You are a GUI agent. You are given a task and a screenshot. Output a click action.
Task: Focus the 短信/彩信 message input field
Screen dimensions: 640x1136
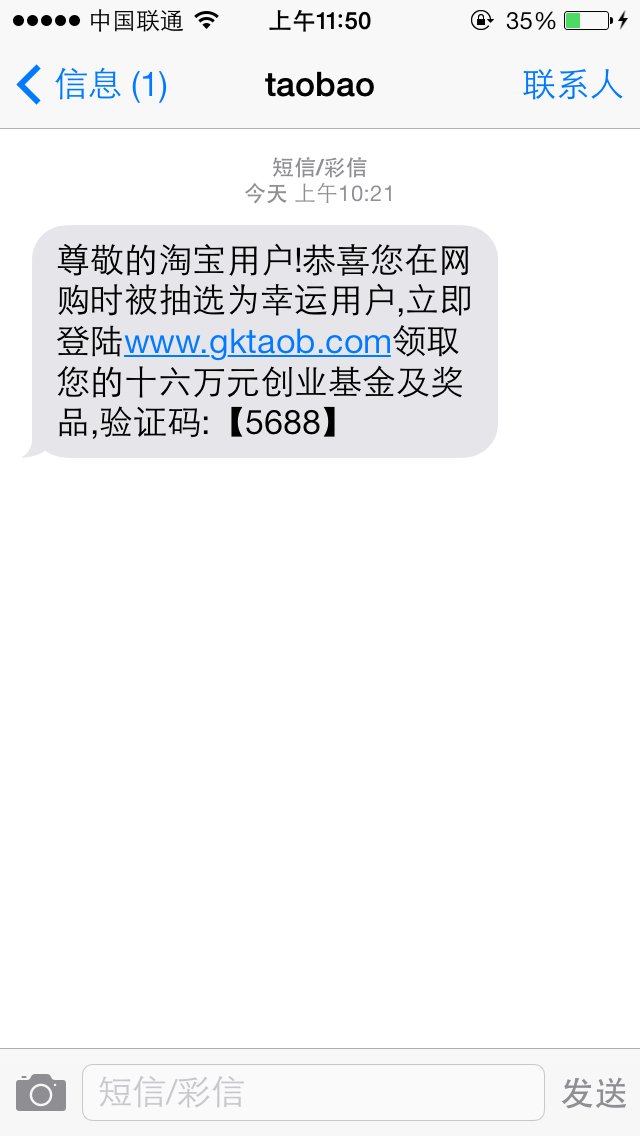pyautogui.click(x=312, y=1092)
